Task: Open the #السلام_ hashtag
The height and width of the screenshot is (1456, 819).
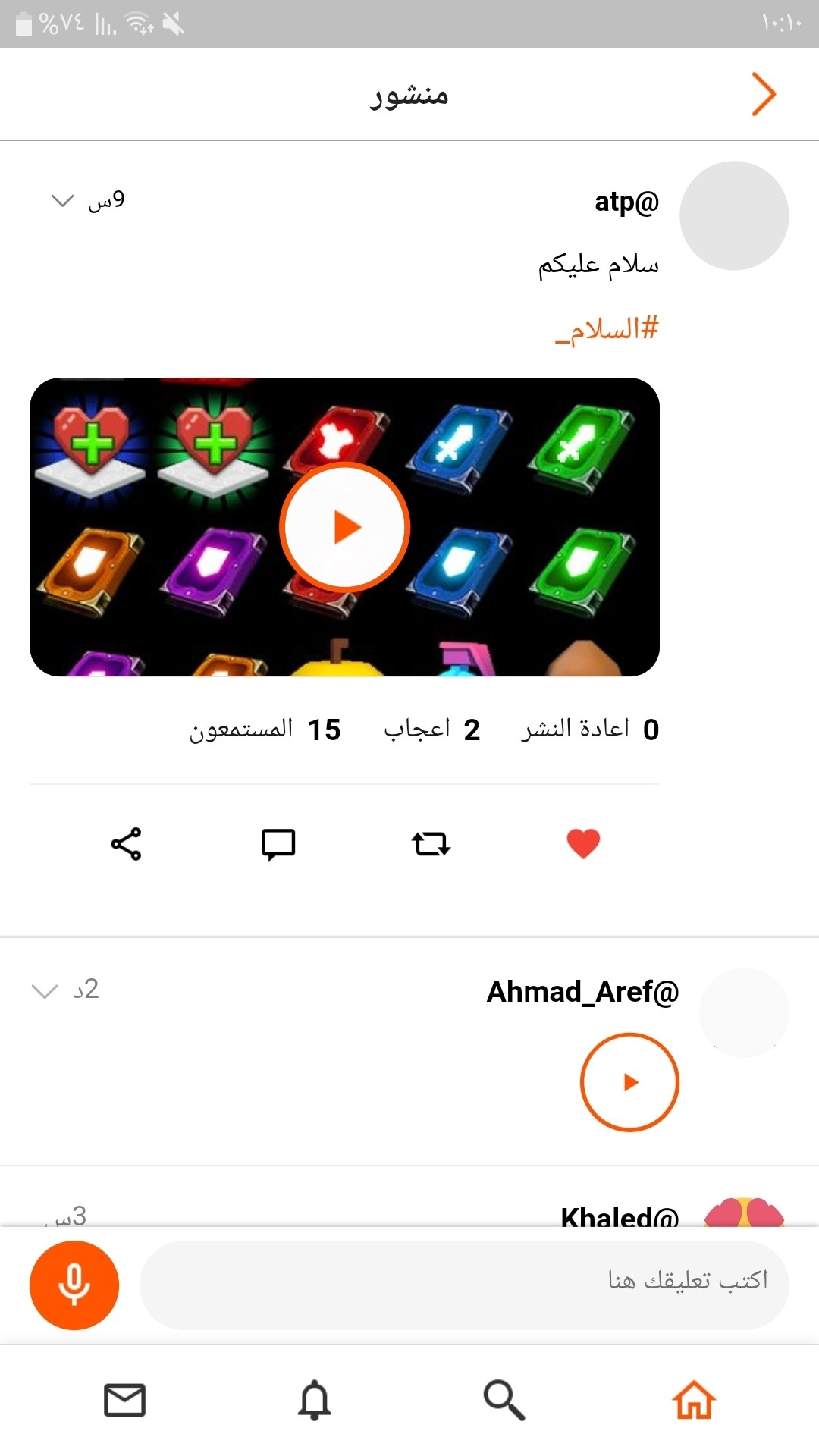Action: point(607,330)
